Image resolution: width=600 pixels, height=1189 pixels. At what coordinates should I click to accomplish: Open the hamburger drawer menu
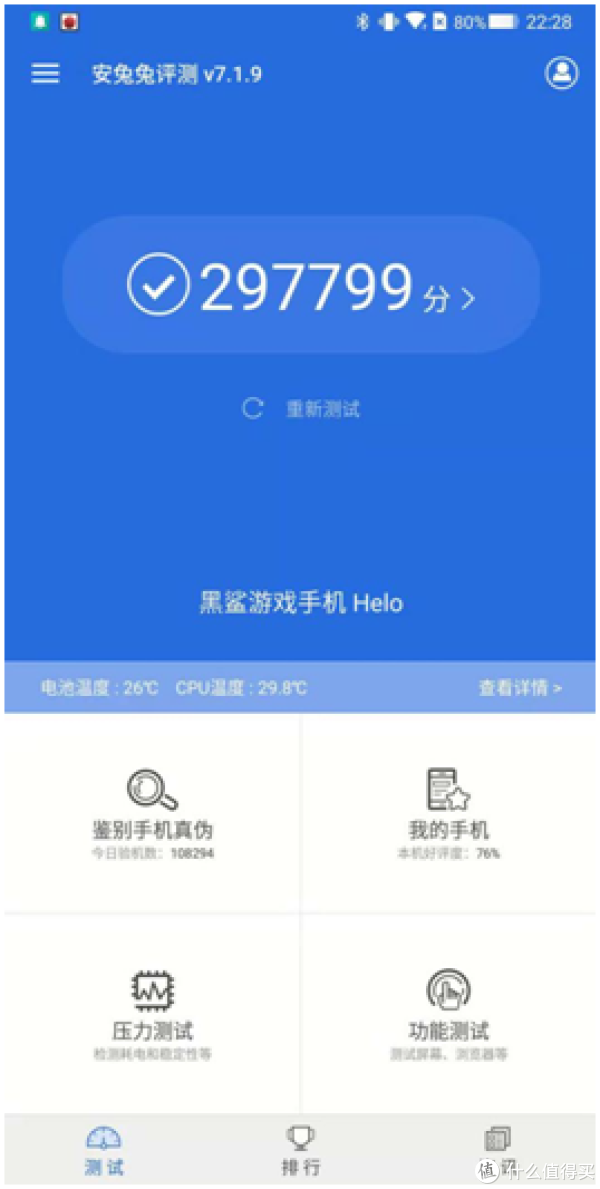[45, 74]
